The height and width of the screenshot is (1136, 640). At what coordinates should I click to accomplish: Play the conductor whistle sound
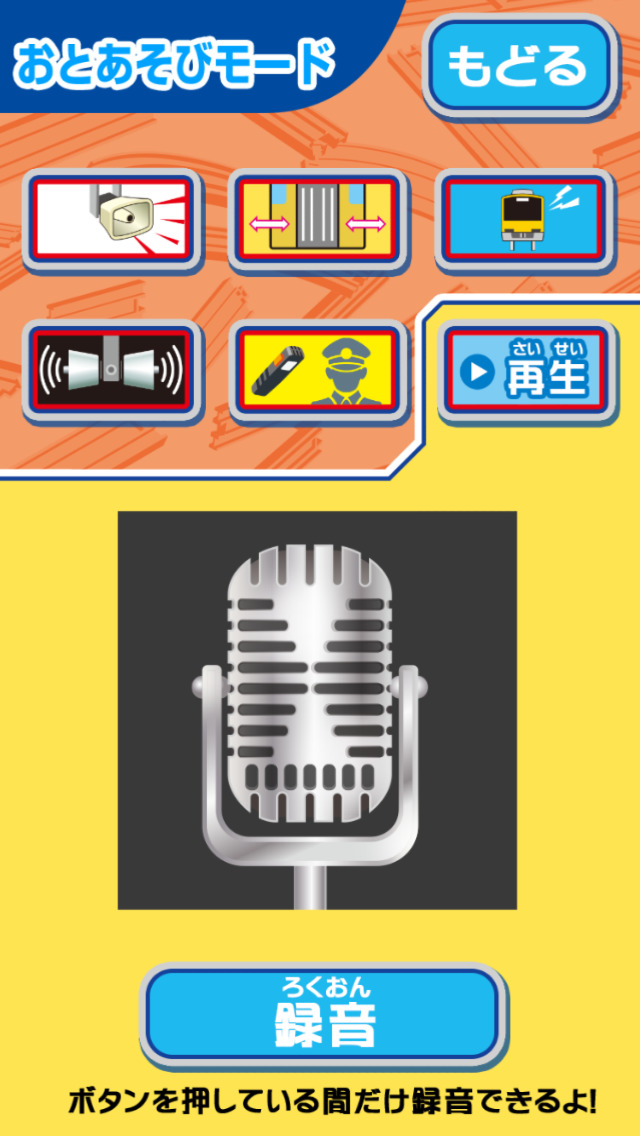(319, 371)
